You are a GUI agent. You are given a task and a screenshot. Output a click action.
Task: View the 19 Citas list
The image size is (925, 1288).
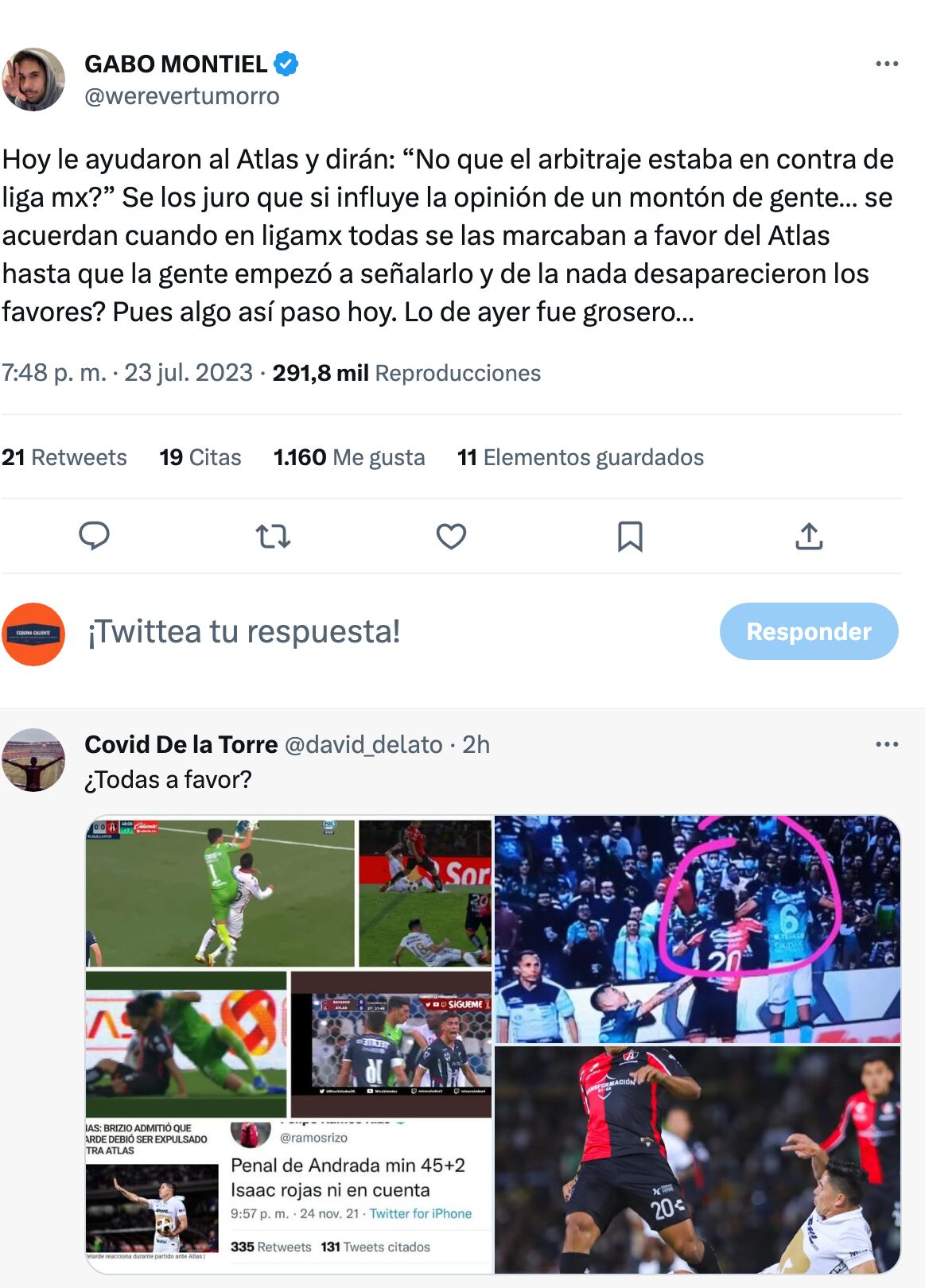[200, 457]
